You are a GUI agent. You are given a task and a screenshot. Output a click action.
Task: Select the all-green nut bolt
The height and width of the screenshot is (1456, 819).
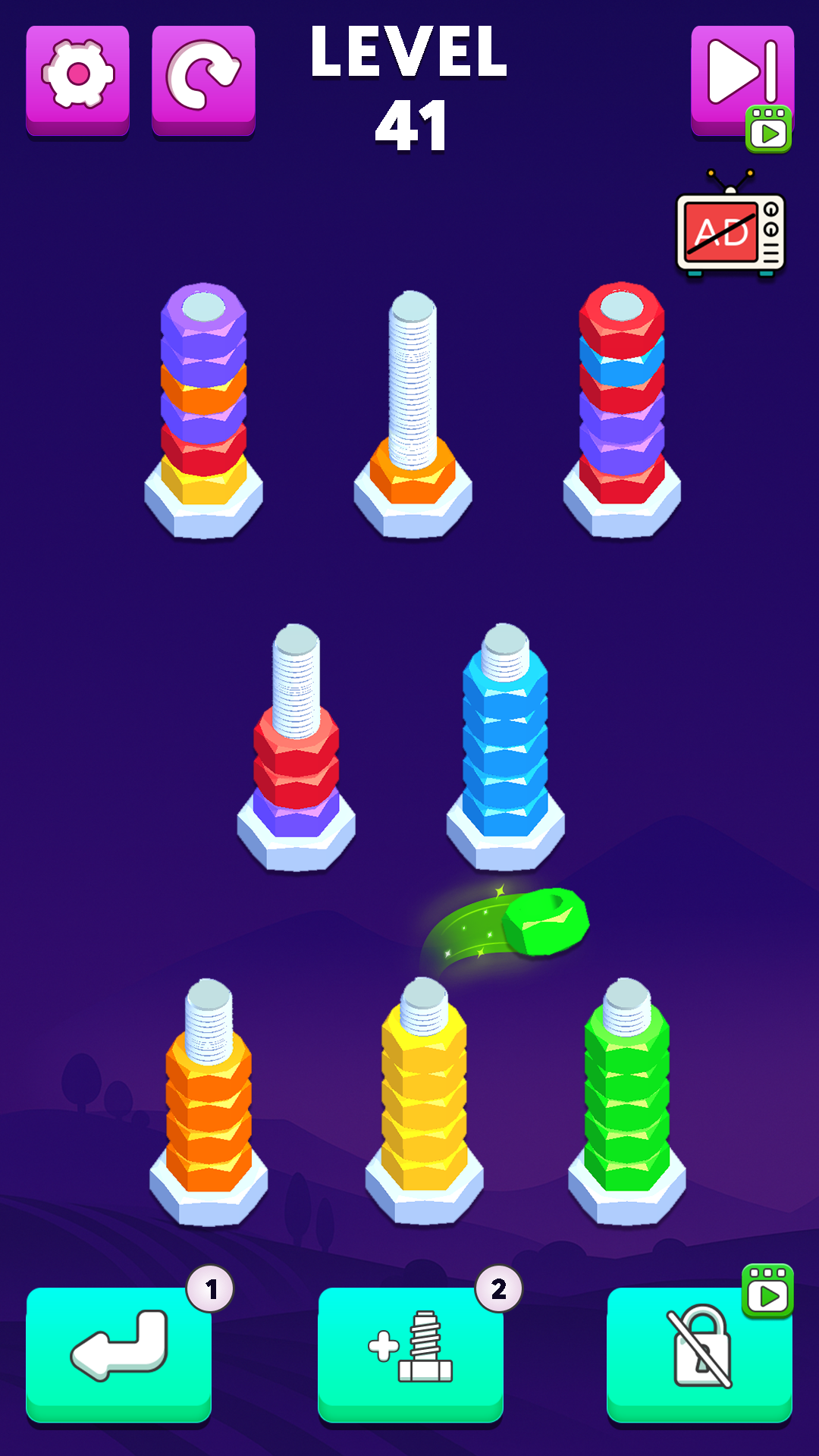627,1100
